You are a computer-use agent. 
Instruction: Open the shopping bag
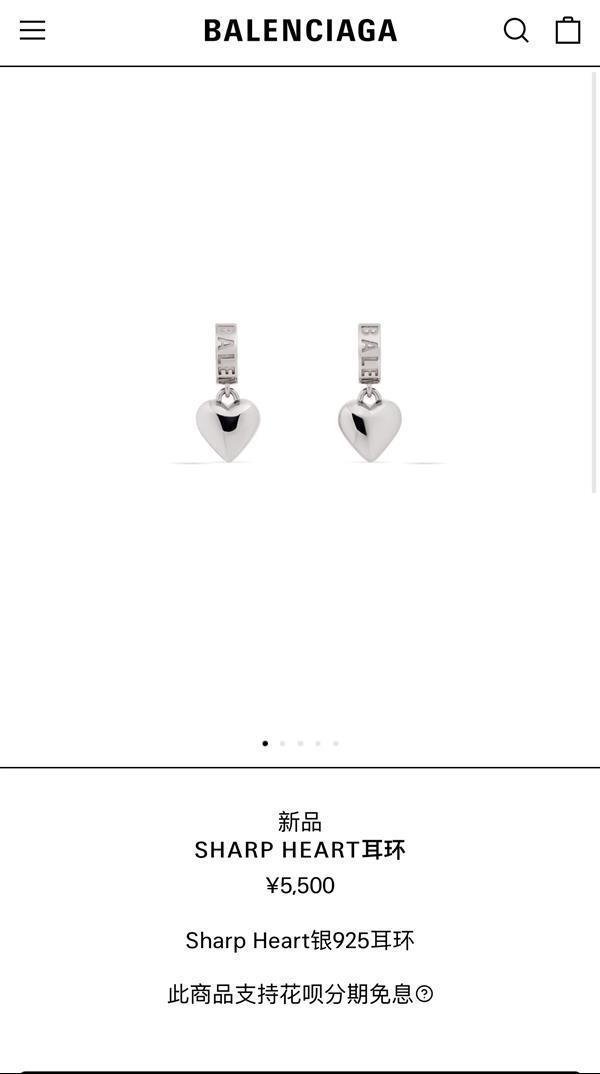[x=568, y=30]
